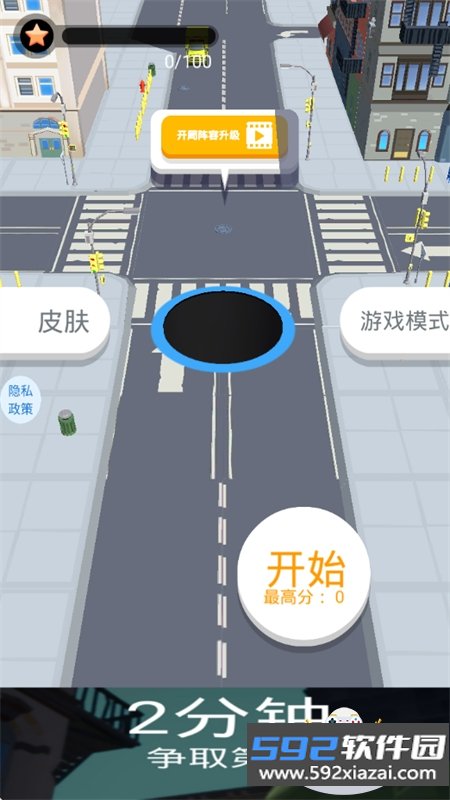Viewport: 450px width, 800px height.
Task: Open the 隐私政策 privacy policy
Action: [20, 400]
